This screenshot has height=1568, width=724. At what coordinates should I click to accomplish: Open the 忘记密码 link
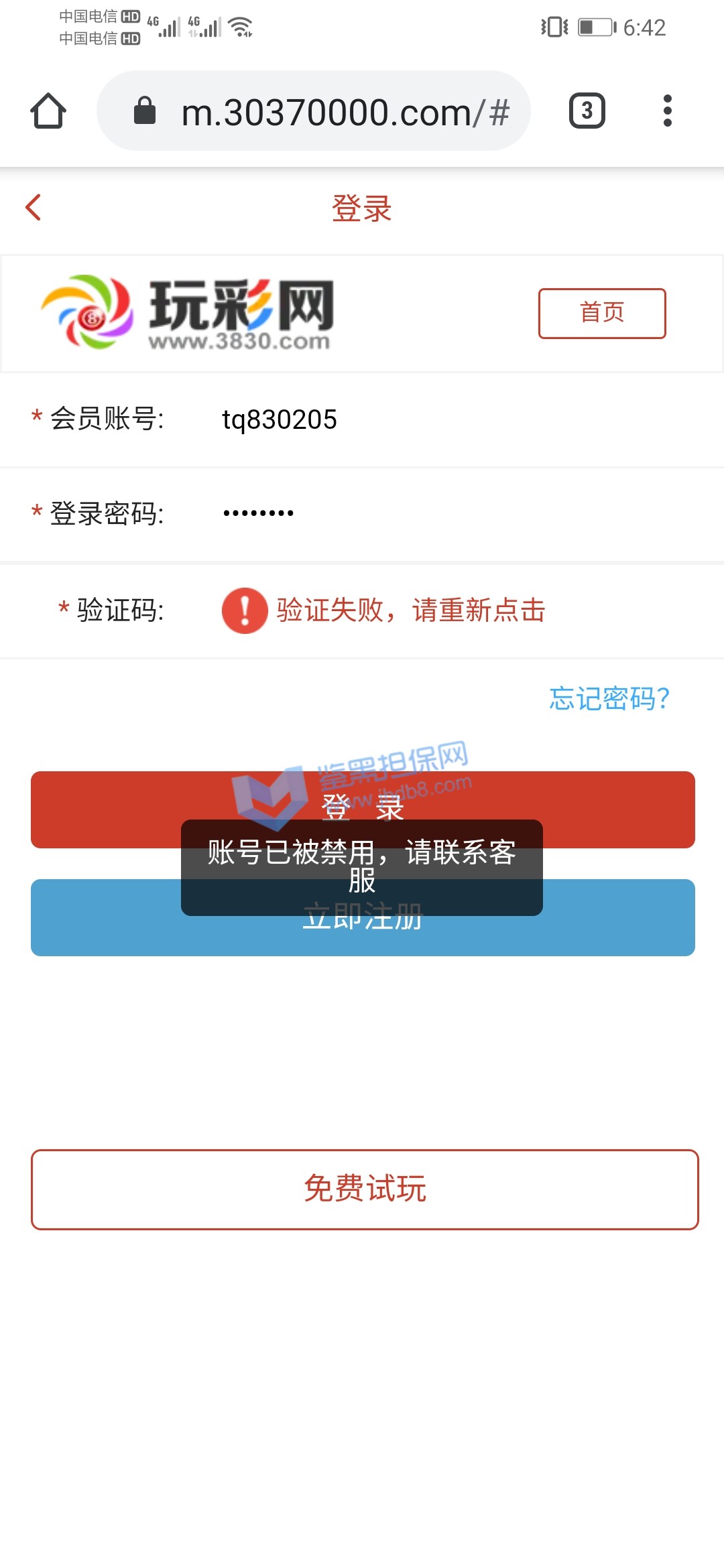coord(609,698)
